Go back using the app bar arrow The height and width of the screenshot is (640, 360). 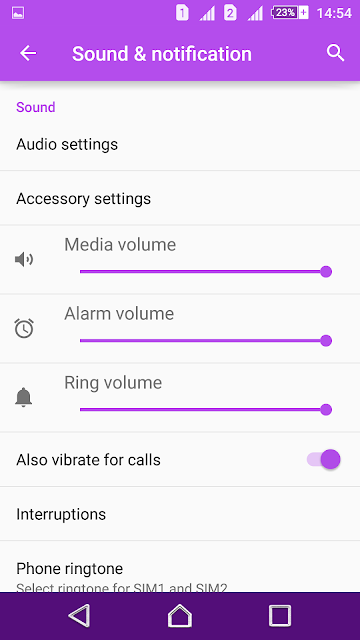click(28, 53)
